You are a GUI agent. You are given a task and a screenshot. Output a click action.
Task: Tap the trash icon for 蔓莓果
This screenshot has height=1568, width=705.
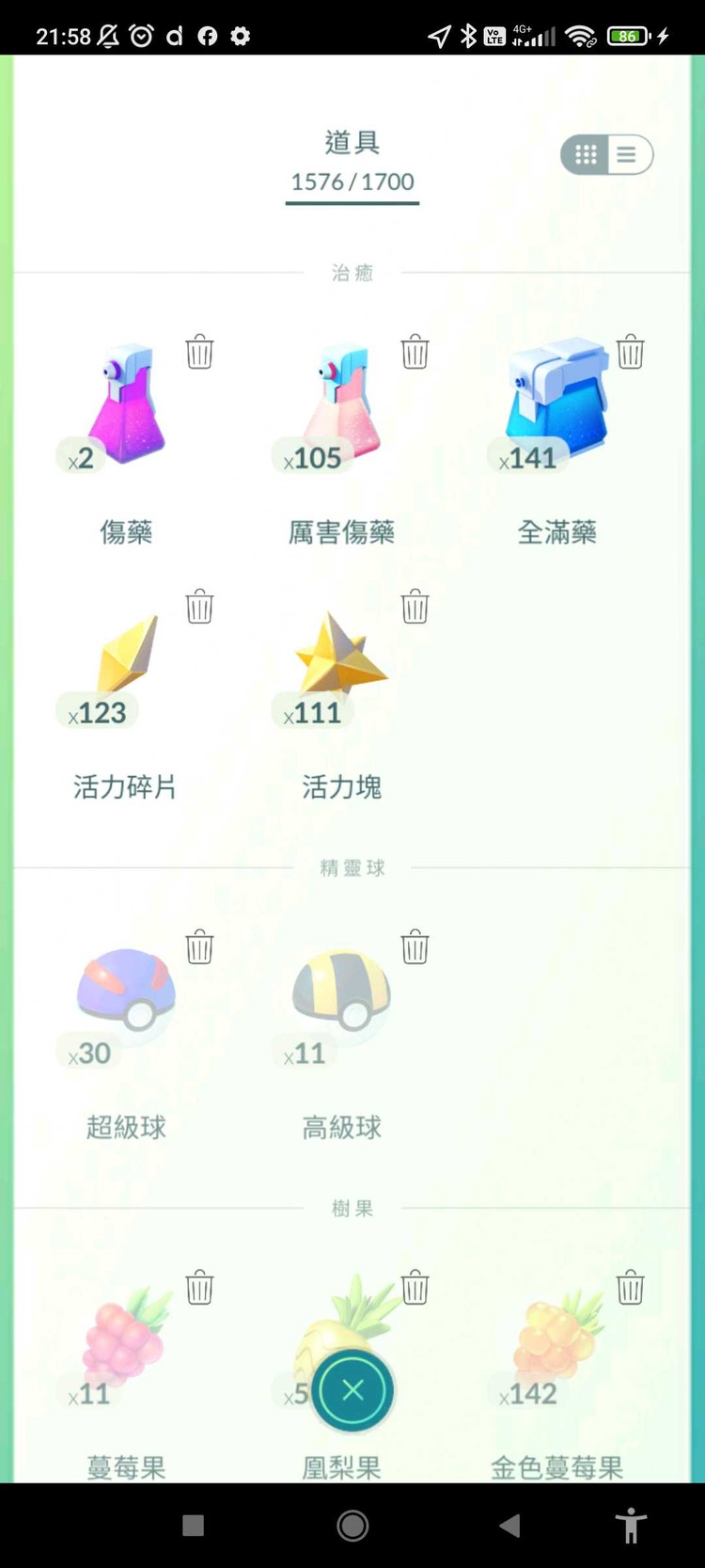[199, 1287]
